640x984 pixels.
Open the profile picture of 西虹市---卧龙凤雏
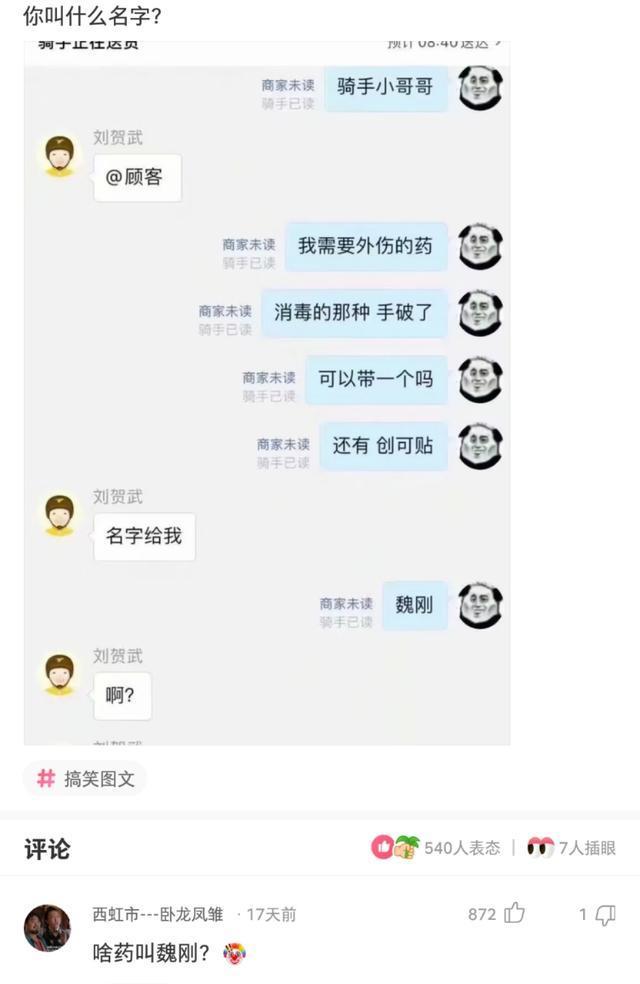48,928
